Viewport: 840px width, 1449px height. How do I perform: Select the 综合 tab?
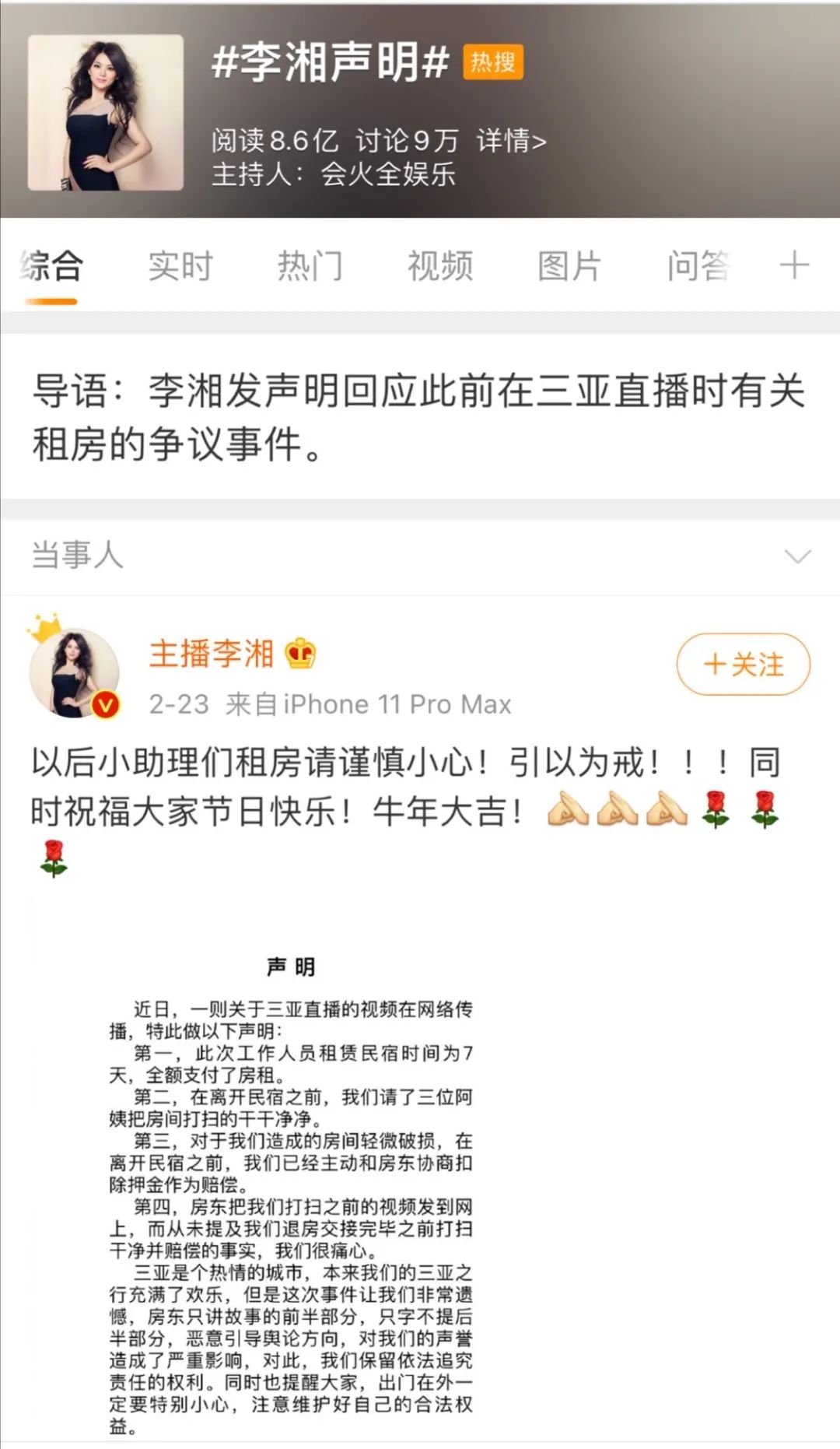click(51, 266)
